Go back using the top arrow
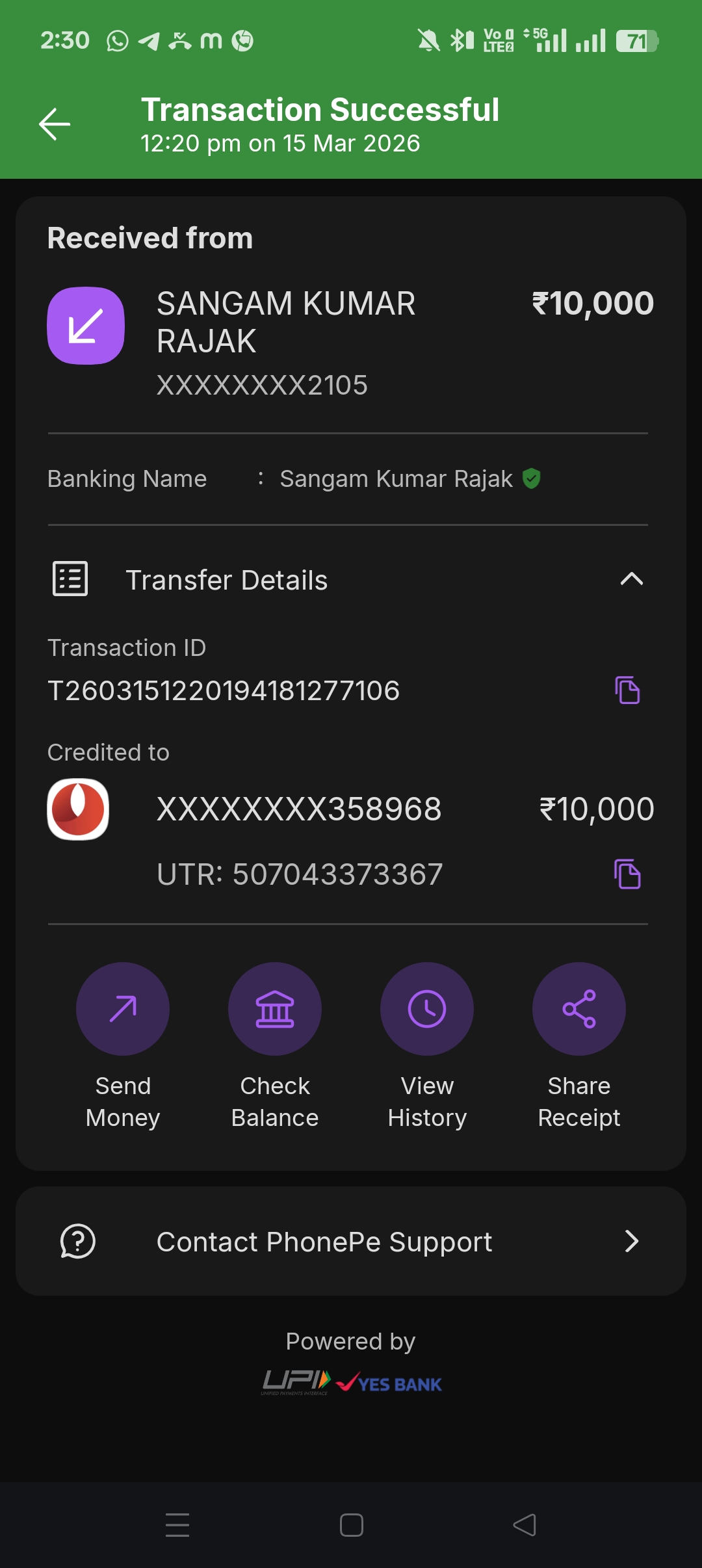The height and width of the screenshot is (1568, 702). (x=55, y=124)
